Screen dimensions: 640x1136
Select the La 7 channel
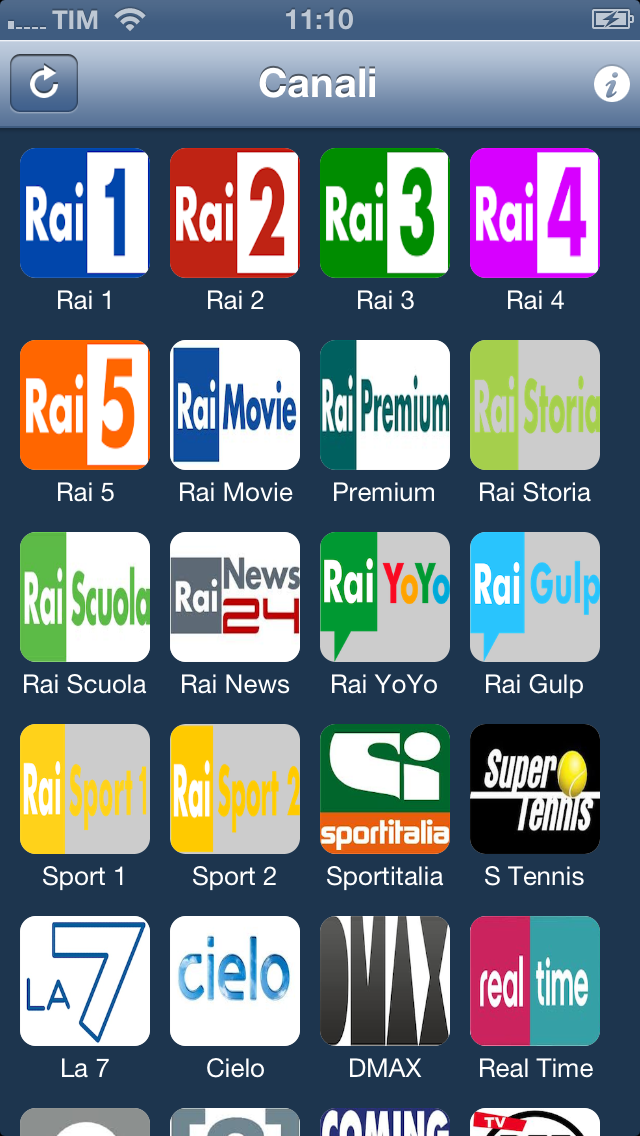click(x=85, y=981)
